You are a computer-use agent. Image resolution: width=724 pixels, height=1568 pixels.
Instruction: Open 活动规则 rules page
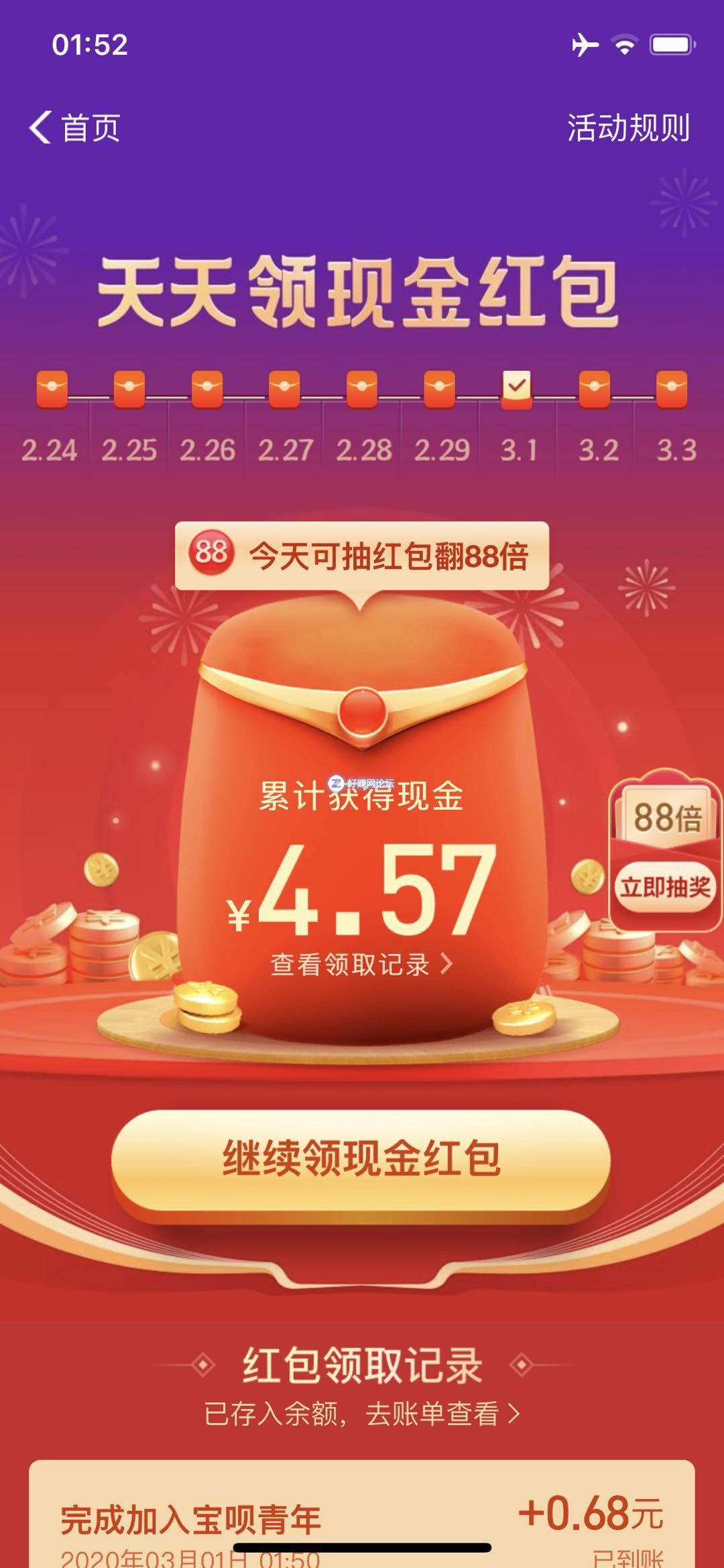(628, 127)
